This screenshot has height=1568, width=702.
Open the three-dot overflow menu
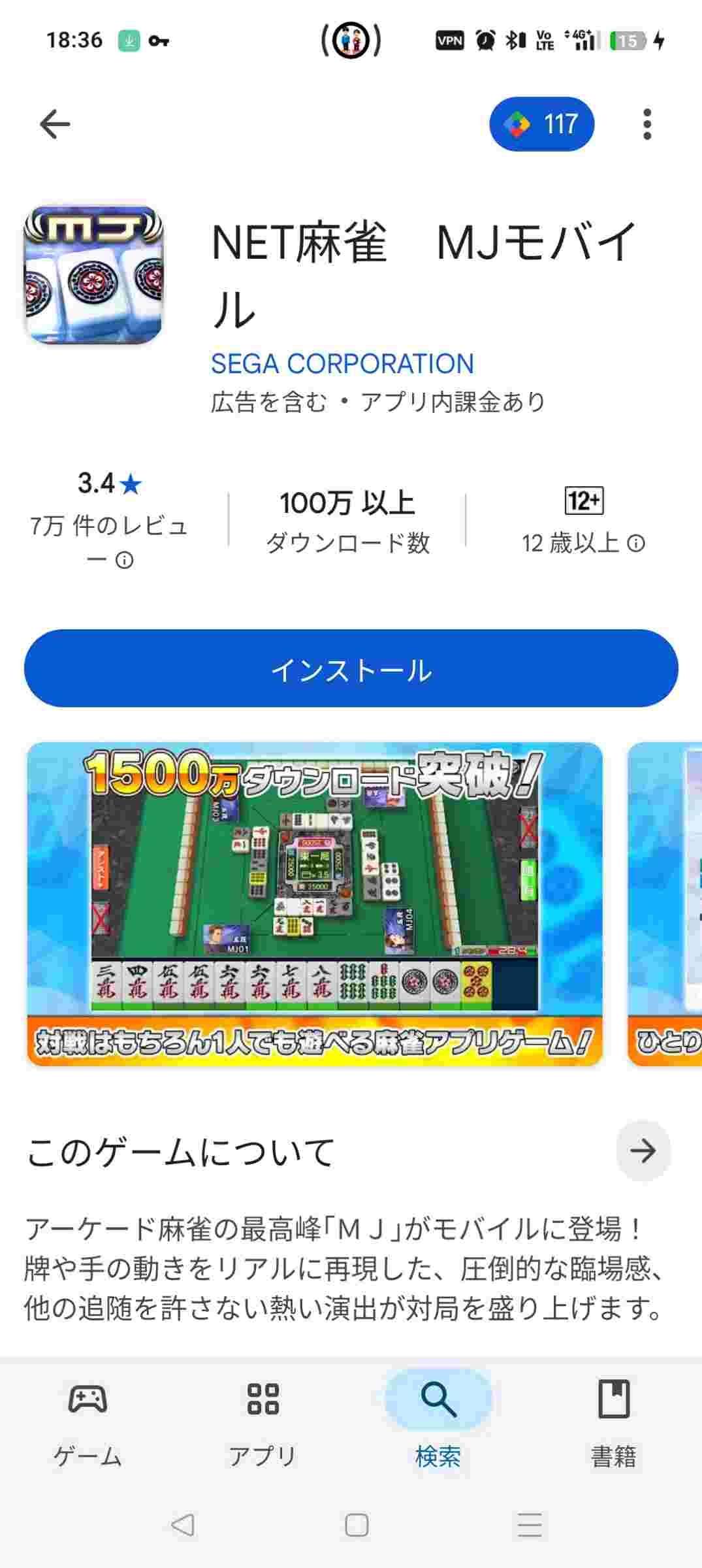tap(646, 124)
